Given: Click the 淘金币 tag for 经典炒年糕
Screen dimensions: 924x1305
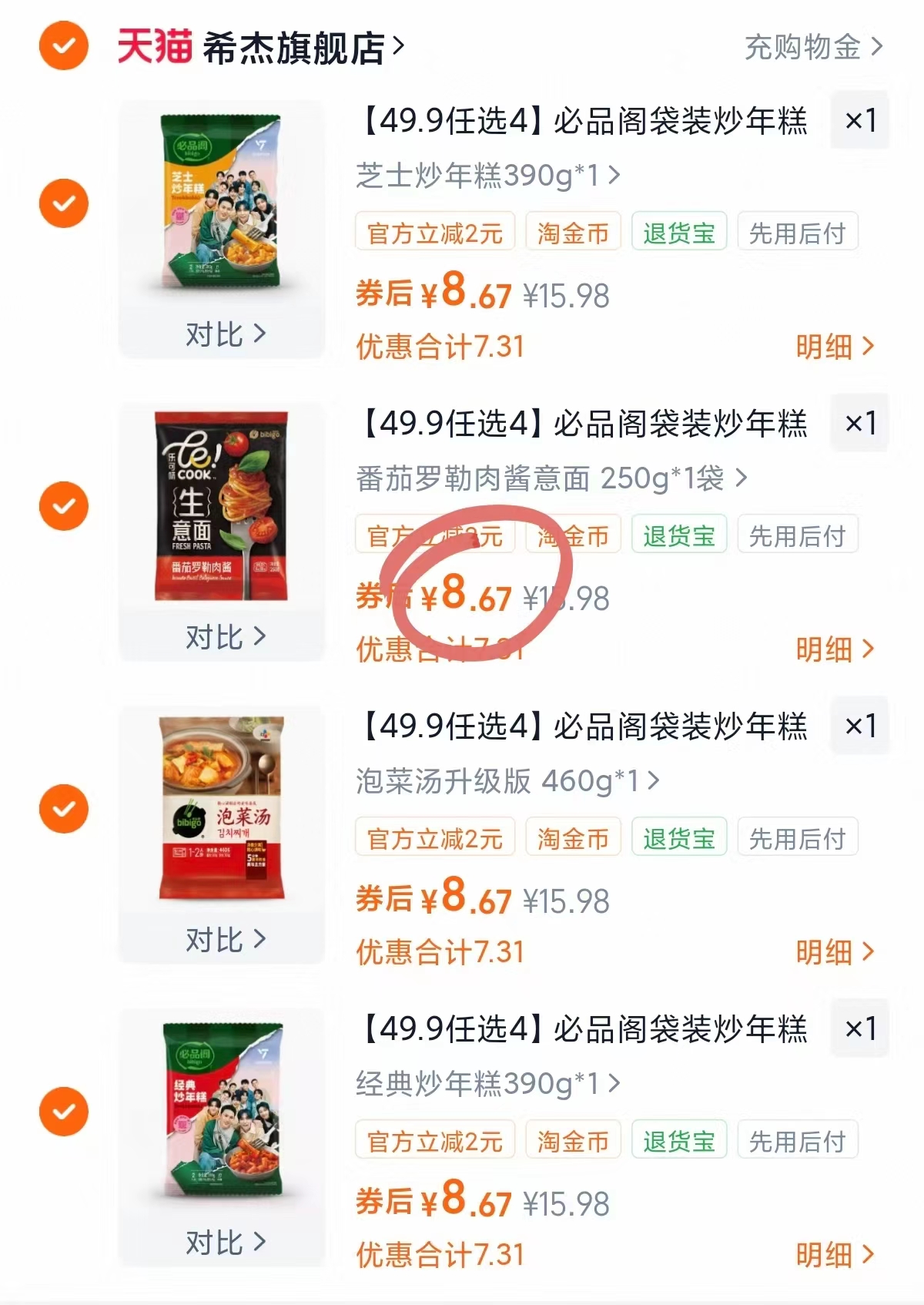Looking at the screenshot, I should pos(573,1139).
